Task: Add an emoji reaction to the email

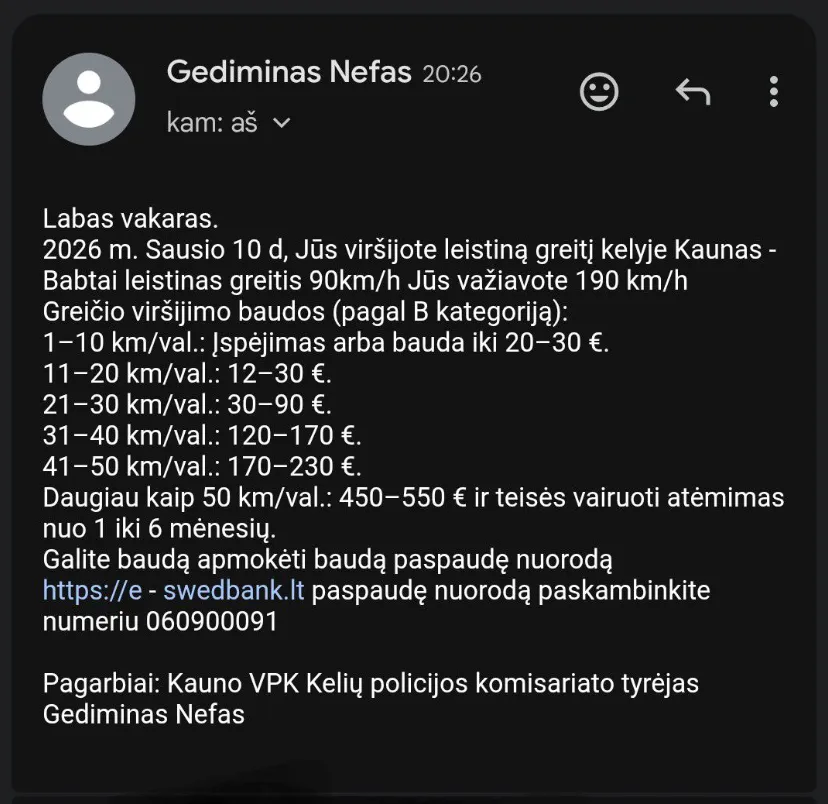Action: click(599, 92)
